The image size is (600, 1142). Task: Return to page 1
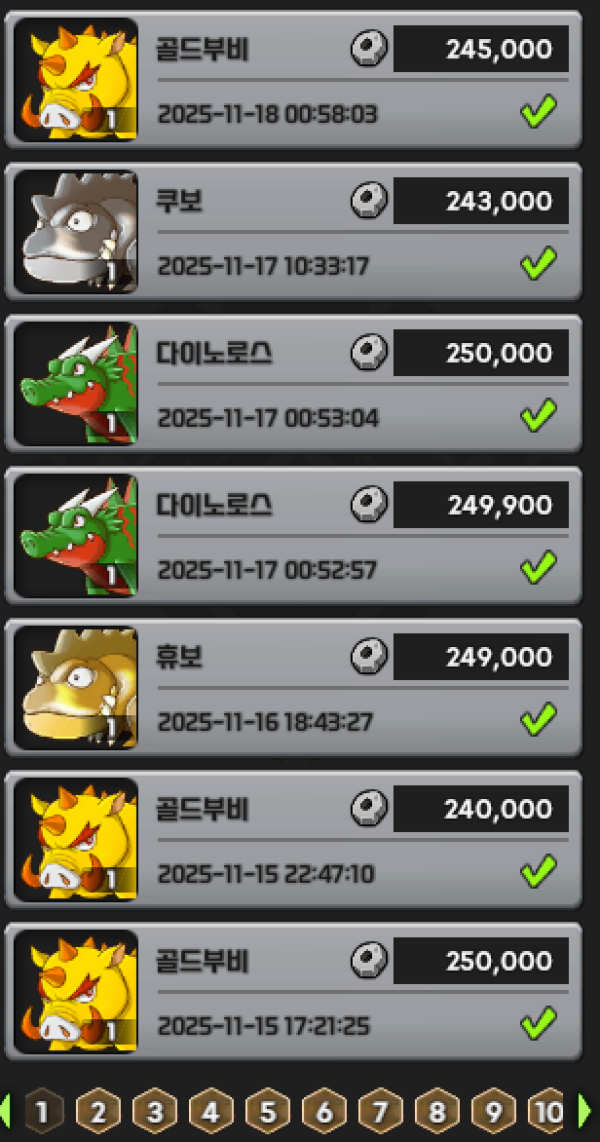click(x=42, y=1110)
